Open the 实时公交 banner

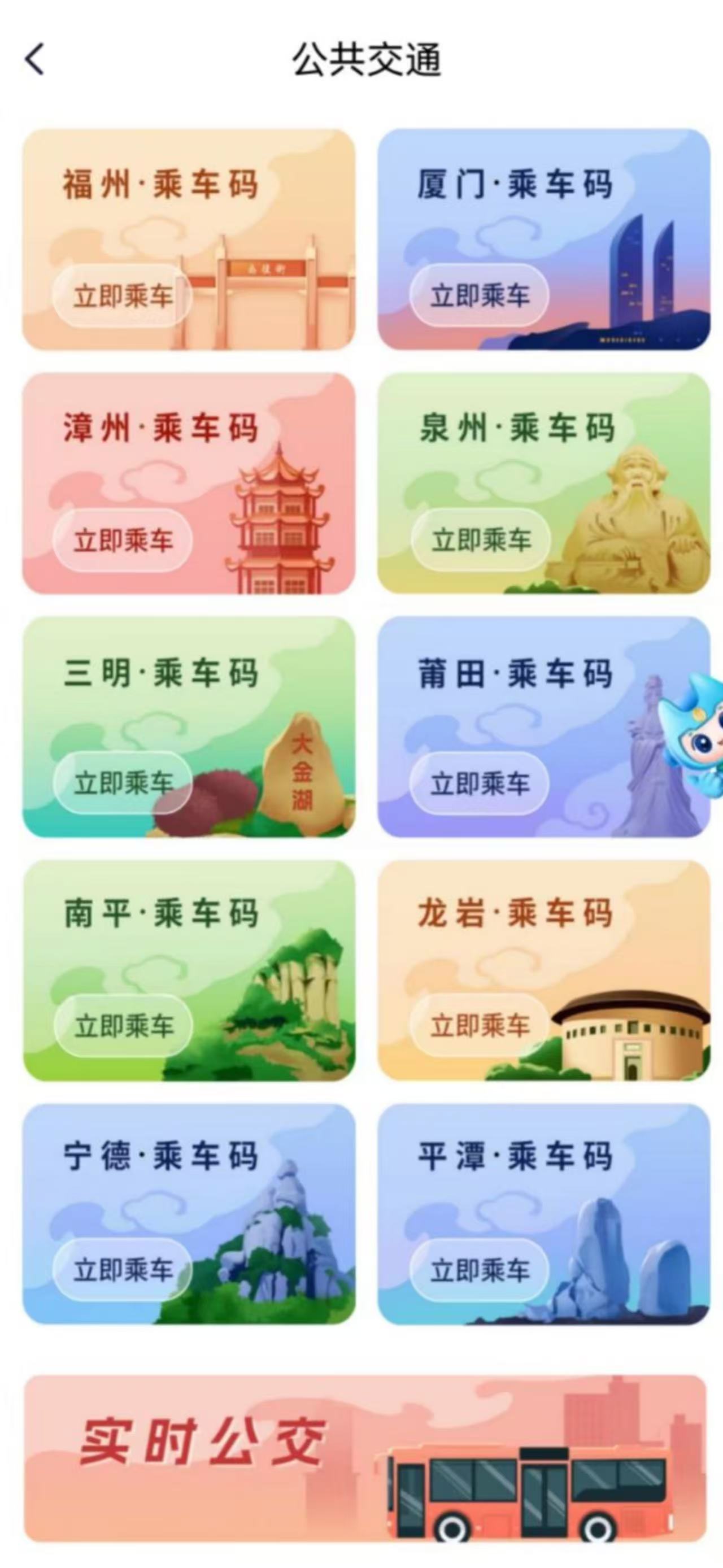(365, 1458)
